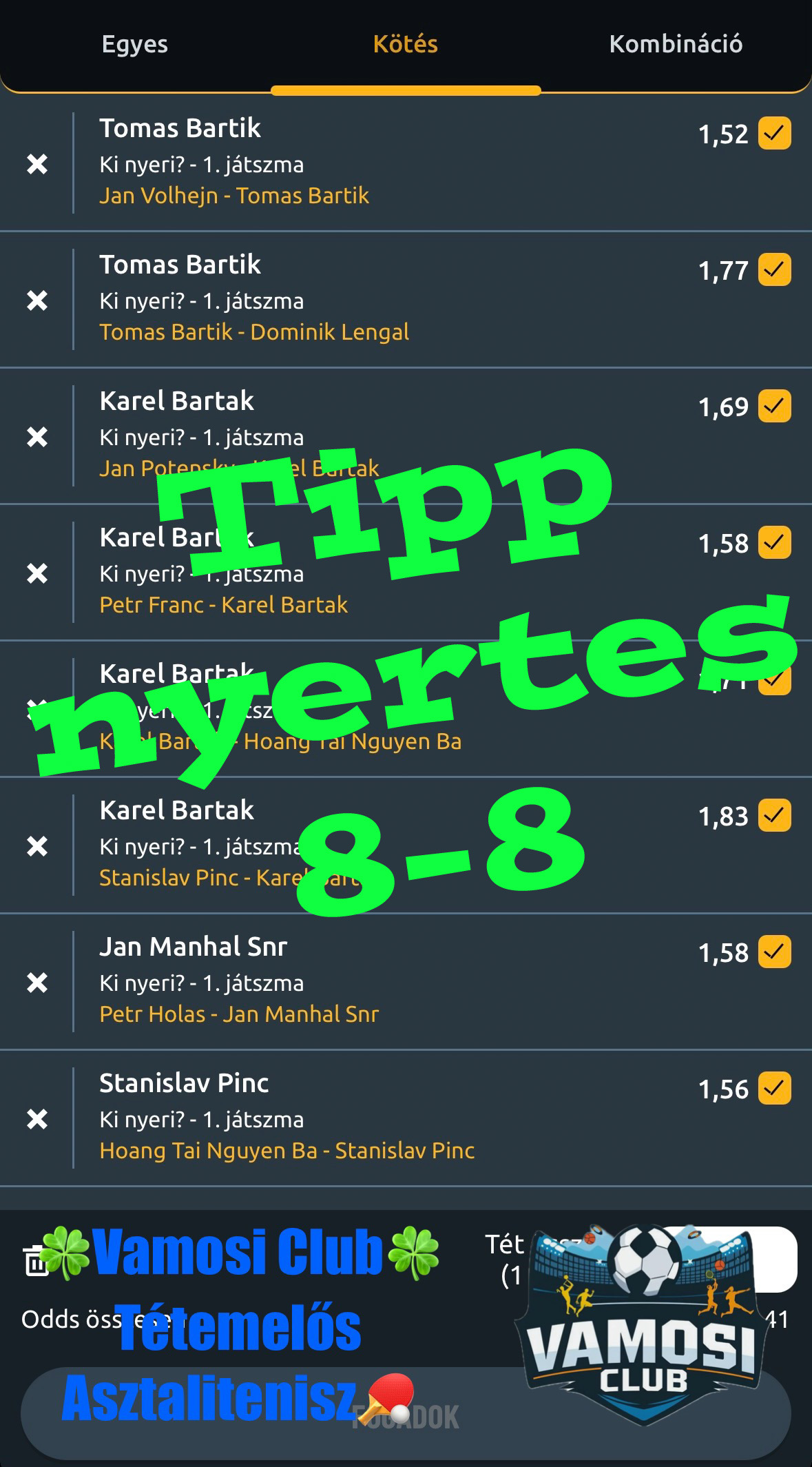Toggle the Petr Holas - Jan Manhal Snr checkbox
Screen dimensions: 812x1467
click(775, 952)
